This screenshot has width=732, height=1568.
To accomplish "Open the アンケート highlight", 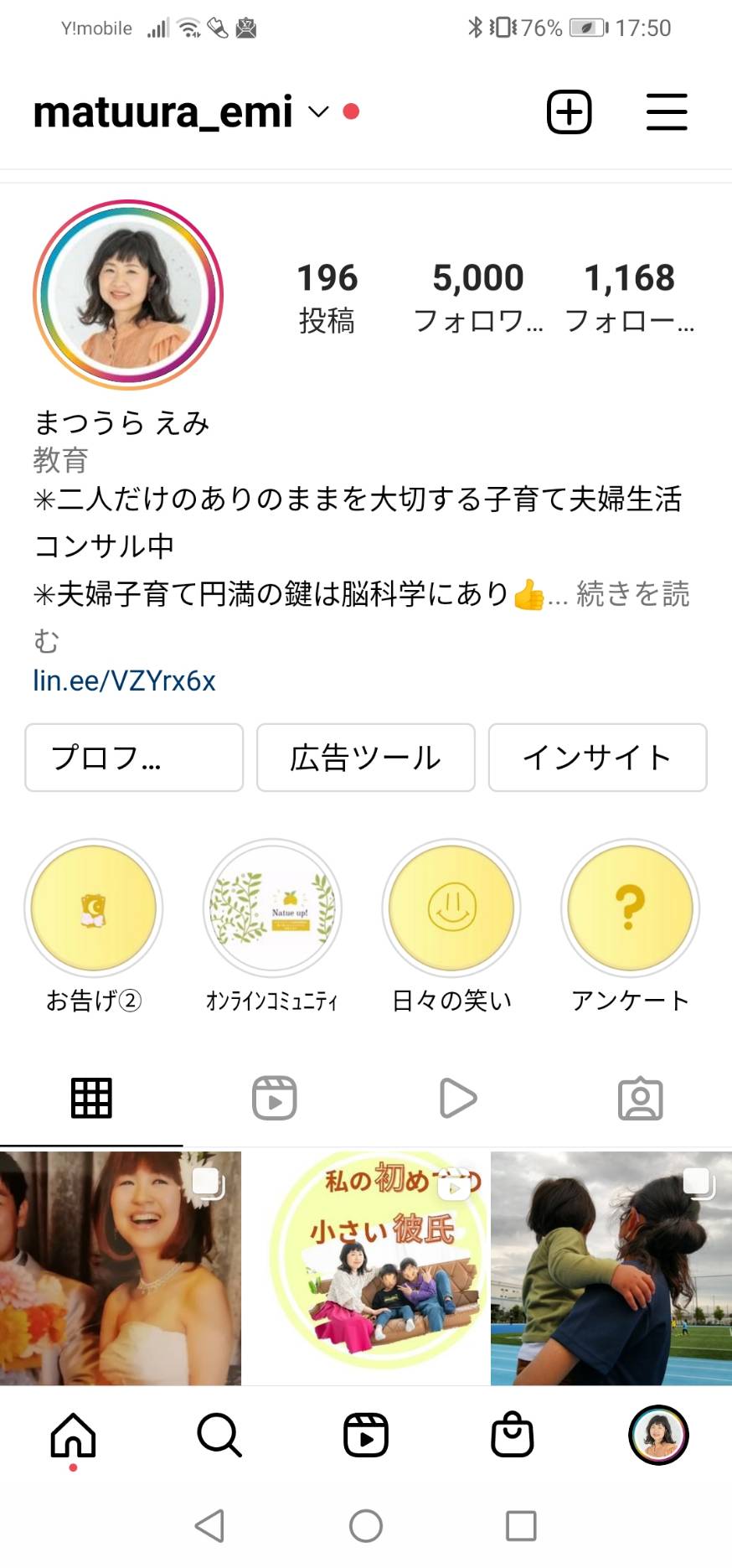I will point(630,908).
